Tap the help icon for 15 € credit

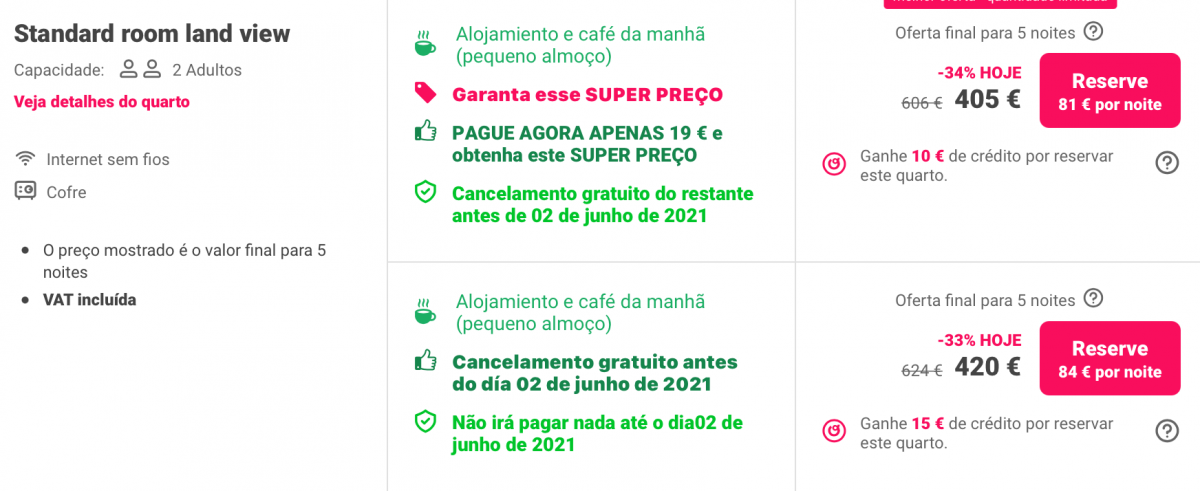[1167, 431]
